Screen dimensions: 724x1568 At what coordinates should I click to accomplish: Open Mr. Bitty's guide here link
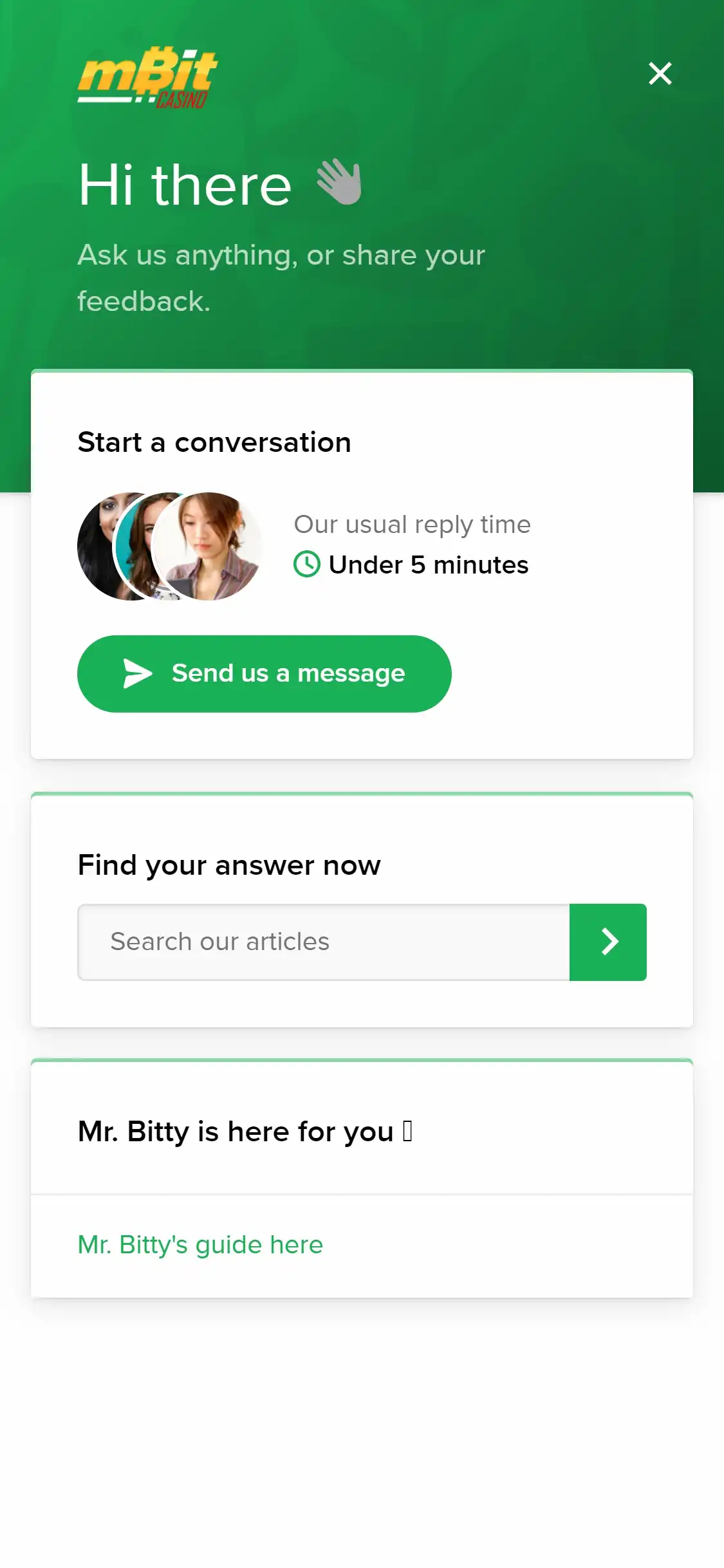[200, 1244]
